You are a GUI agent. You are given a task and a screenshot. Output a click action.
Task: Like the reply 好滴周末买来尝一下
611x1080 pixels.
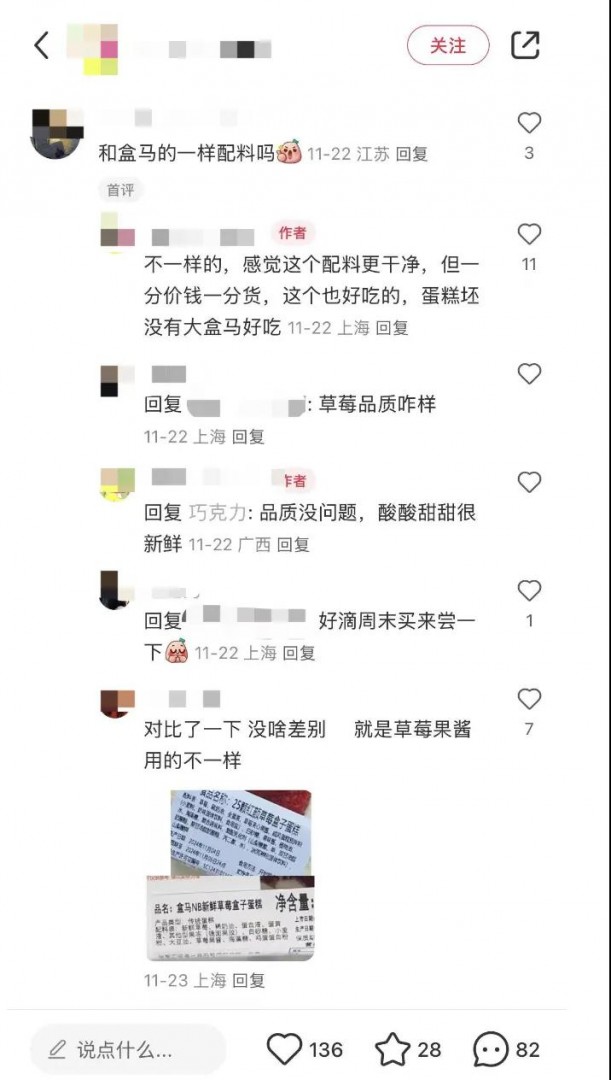(x=529, y=590)
